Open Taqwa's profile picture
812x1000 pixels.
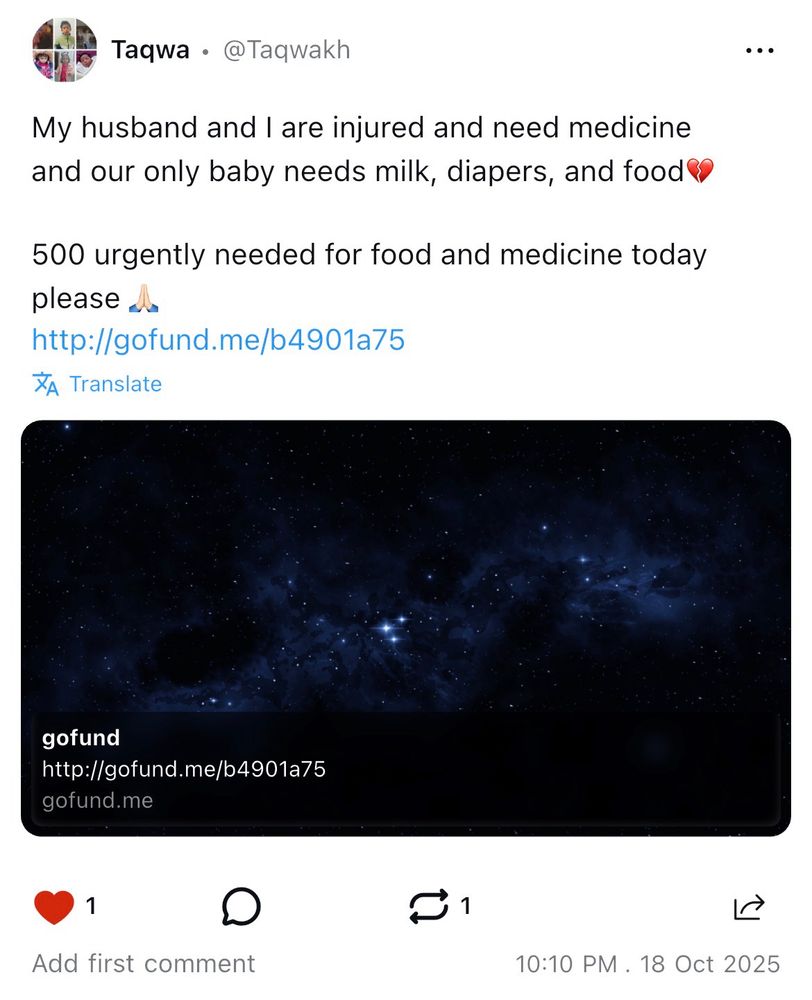click(64, 50)
